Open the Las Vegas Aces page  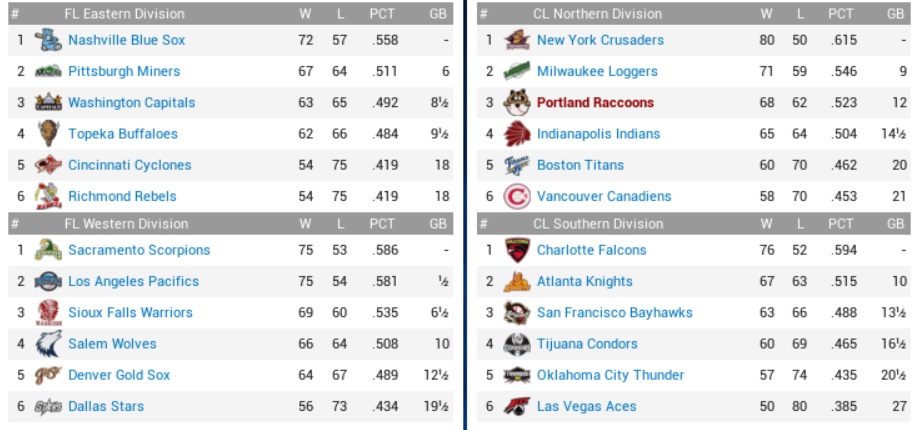pos(586,406)
